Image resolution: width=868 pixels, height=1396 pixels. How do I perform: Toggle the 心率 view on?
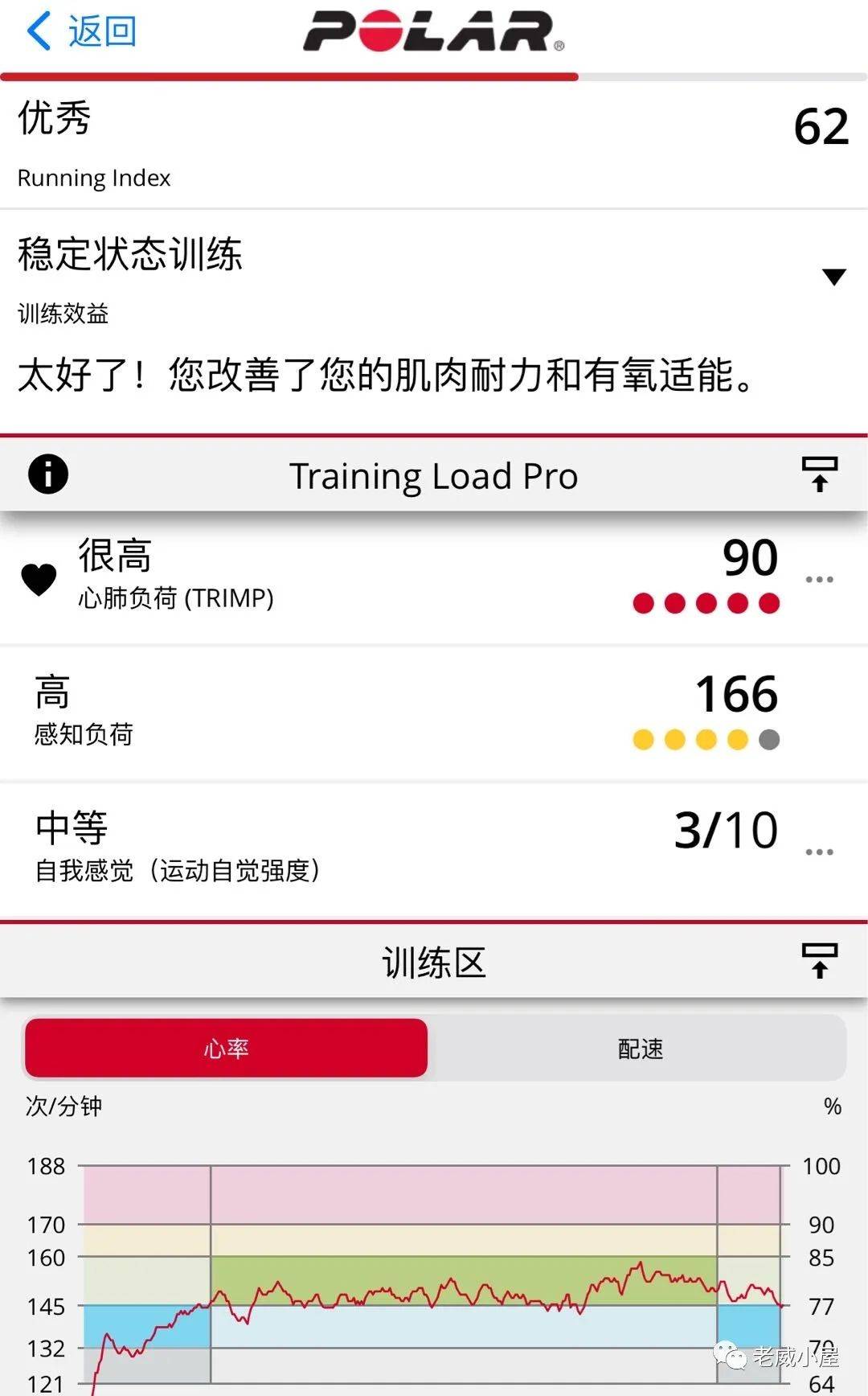(227, 1048)
